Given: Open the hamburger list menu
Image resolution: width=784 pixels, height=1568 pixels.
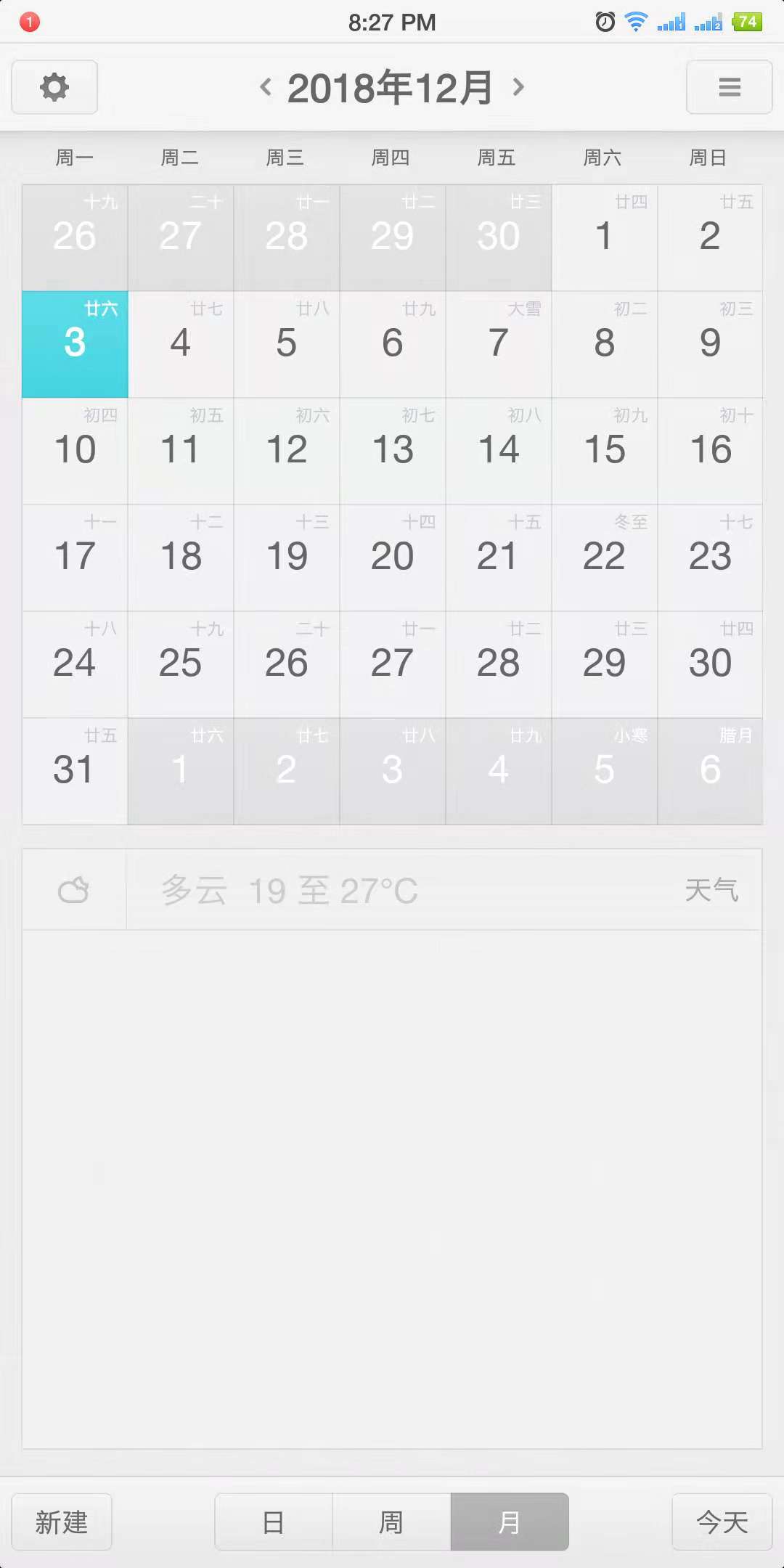Looking at the screenshot, I should tap(729, 87).
